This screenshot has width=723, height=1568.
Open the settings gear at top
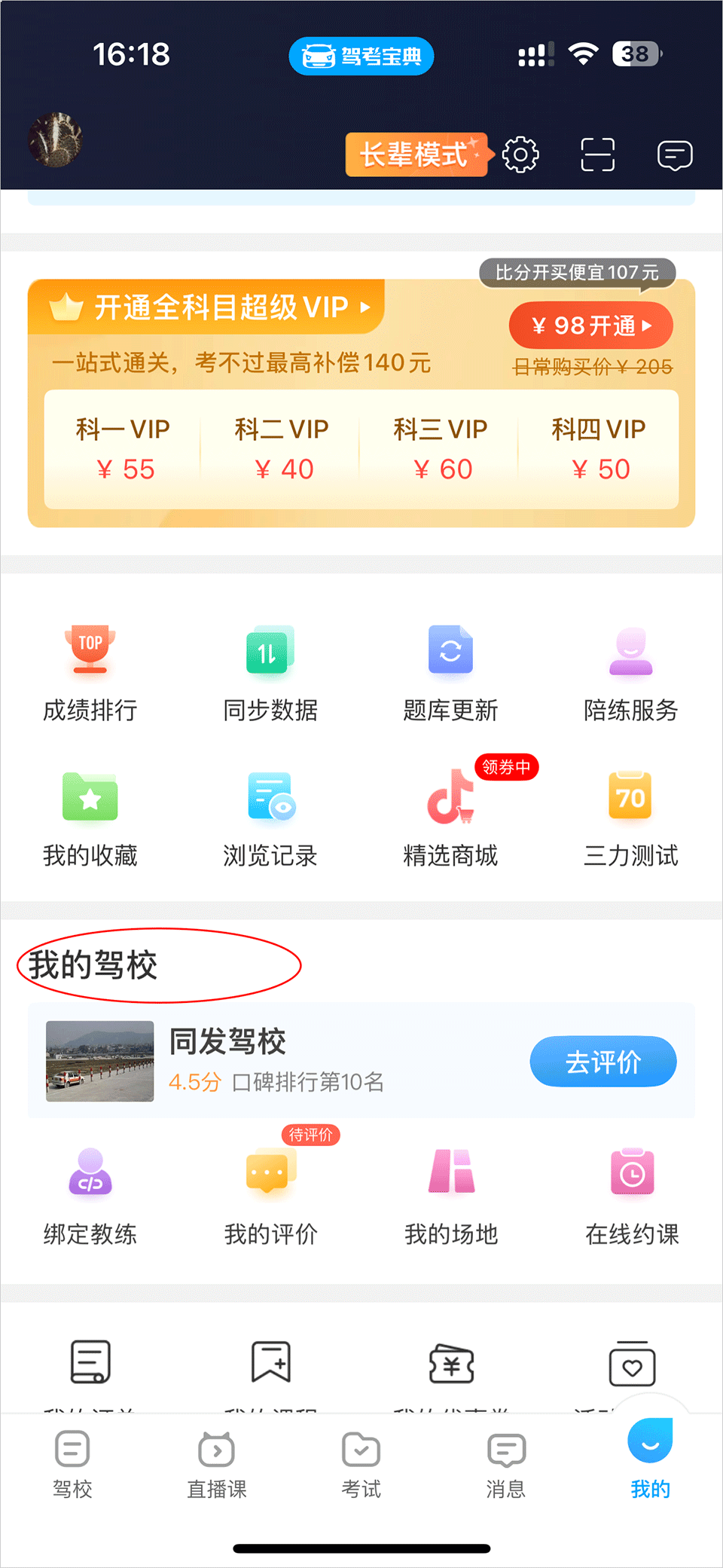tap(520, 154)
